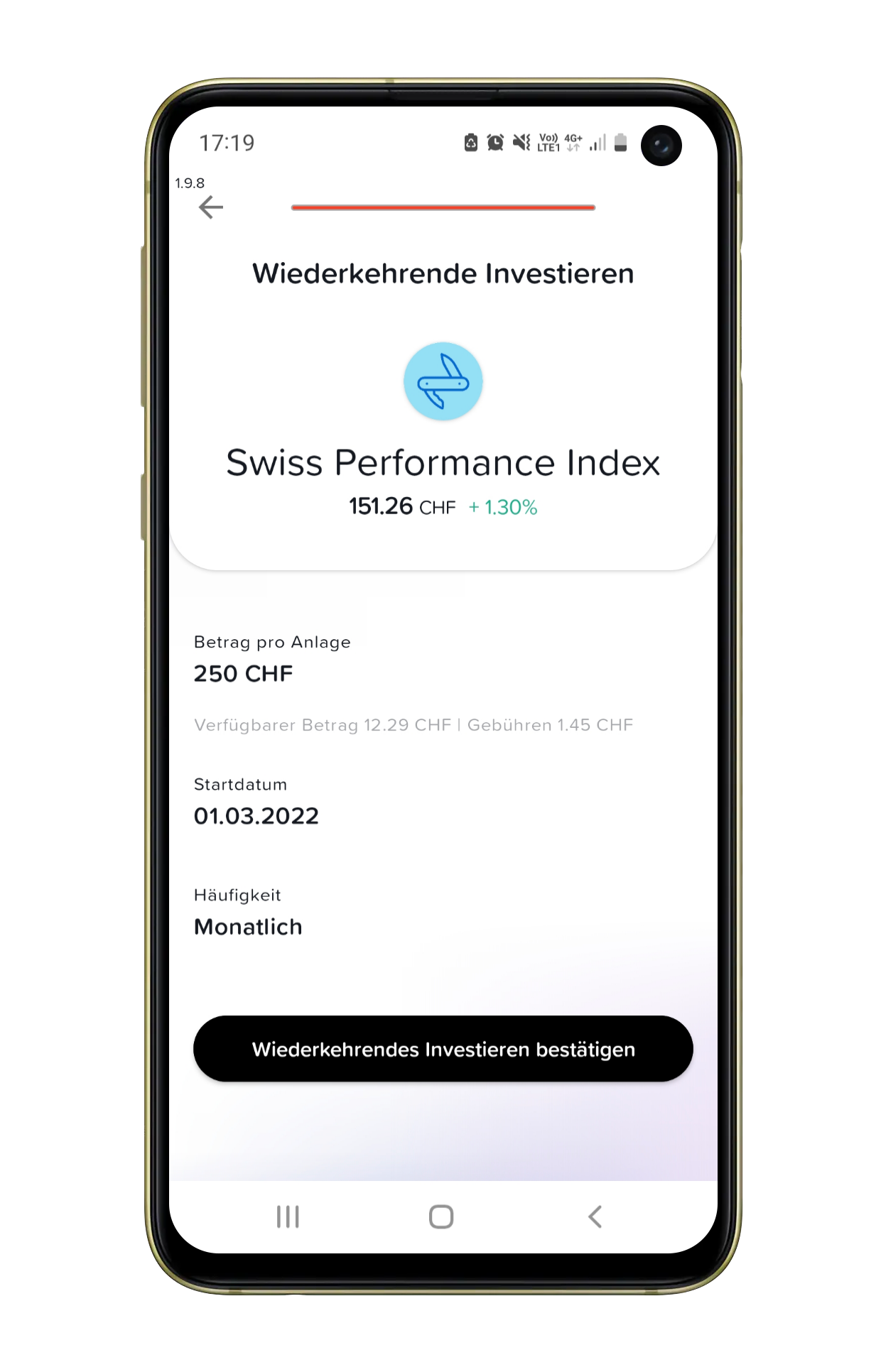881x1372 pixels.
Task: Tap the VoLTE indicator in status bar
Action: pos(548,142)
